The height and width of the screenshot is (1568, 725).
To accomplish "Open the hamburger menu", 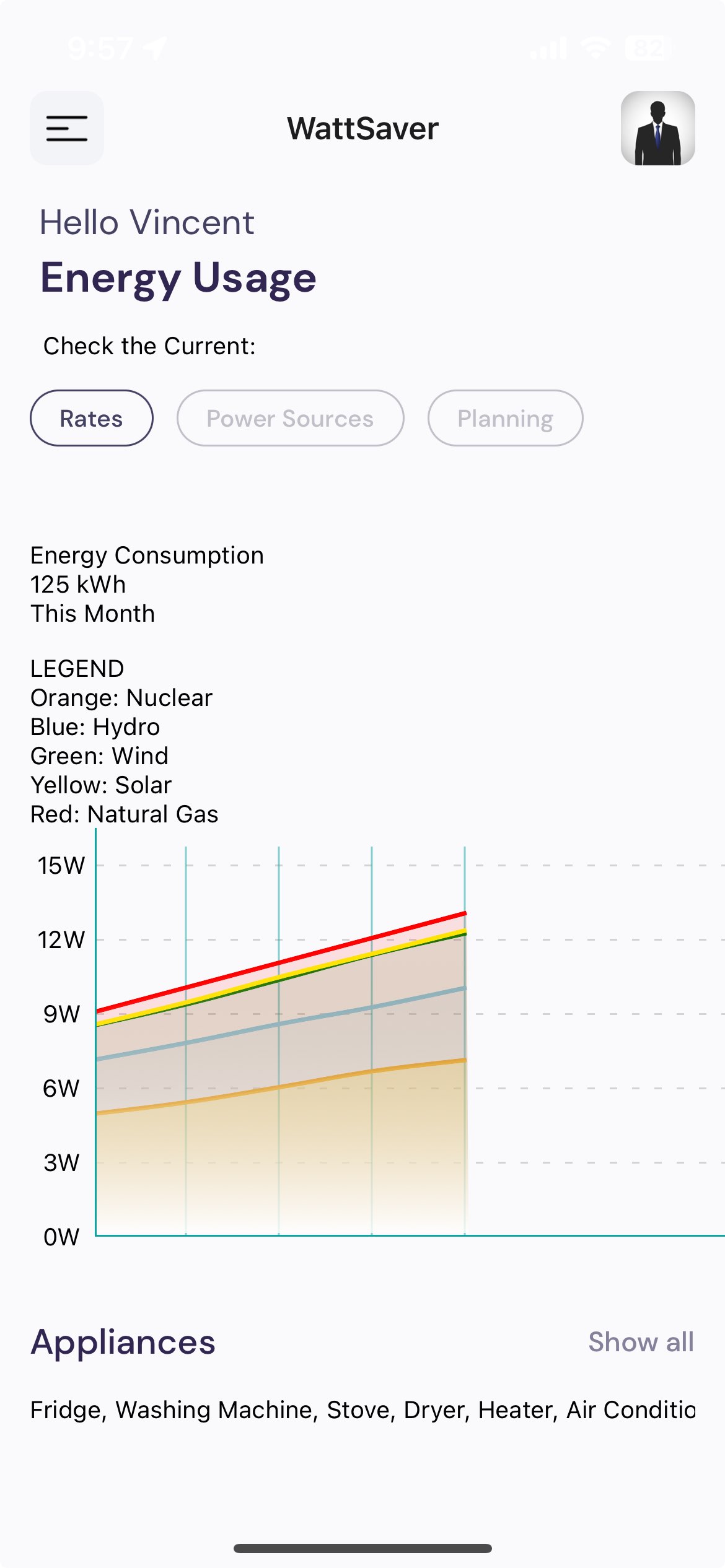I will pos(67,128).
